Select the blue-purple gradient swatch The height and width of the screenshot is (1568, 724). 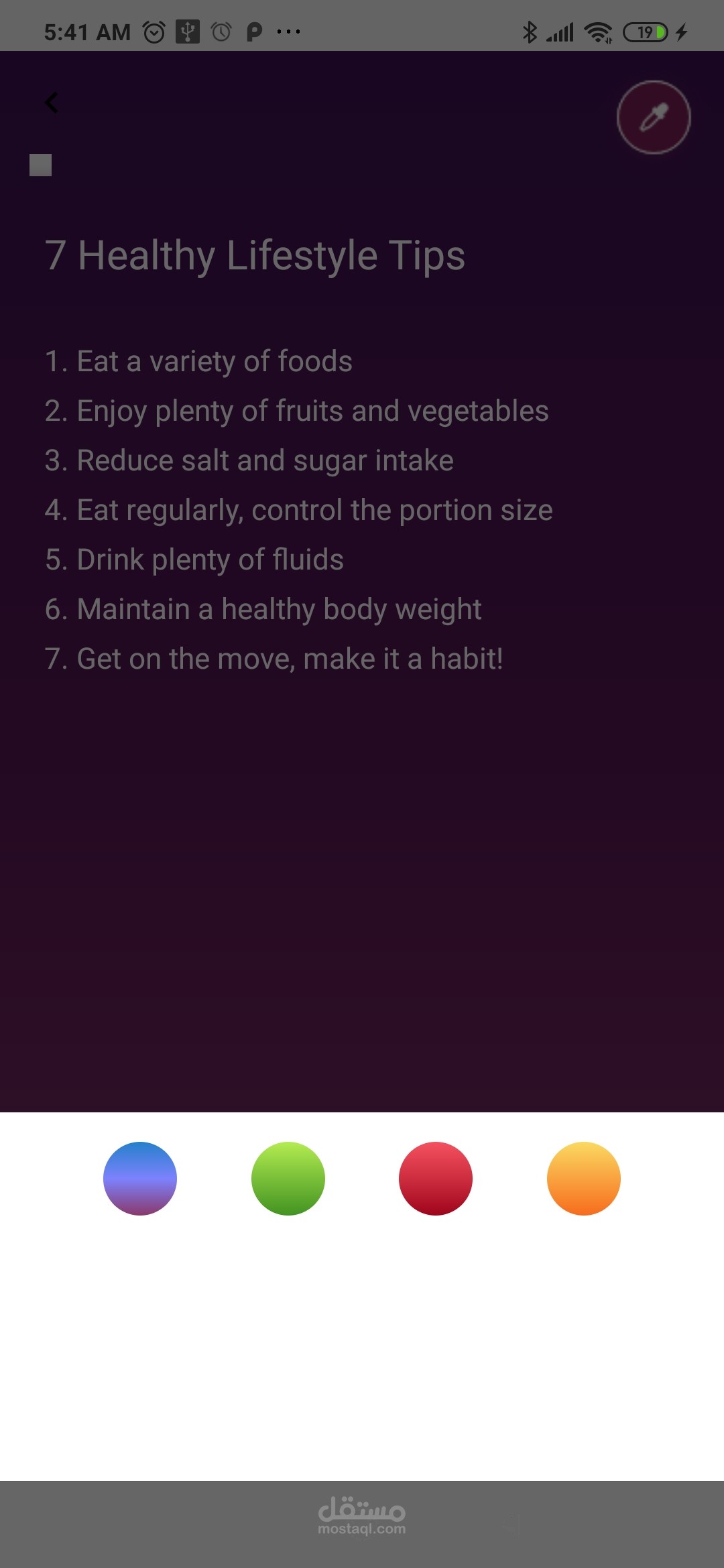point(140,1178)
